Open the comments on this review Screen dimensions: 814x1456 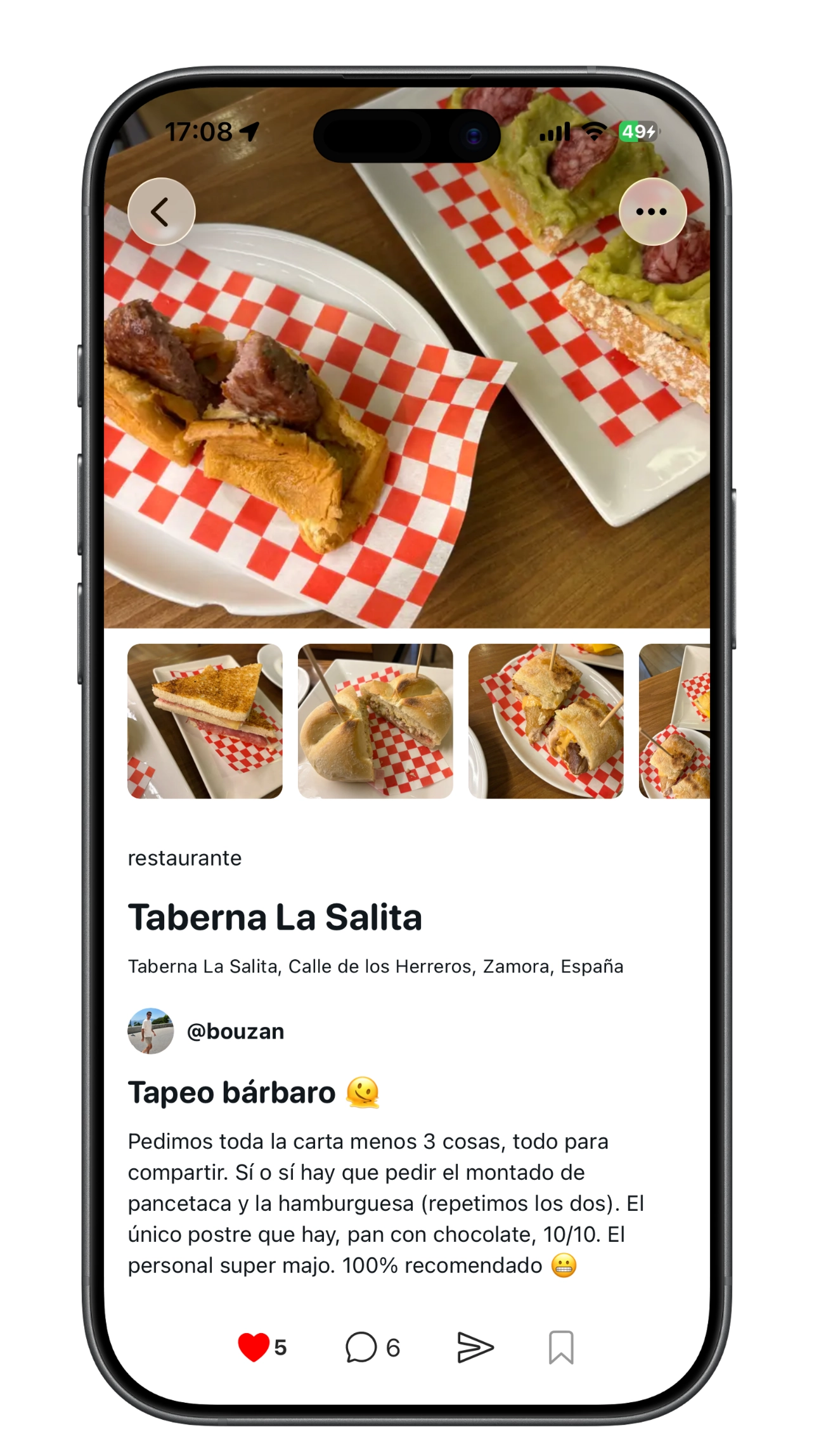tap(361, 1347)
